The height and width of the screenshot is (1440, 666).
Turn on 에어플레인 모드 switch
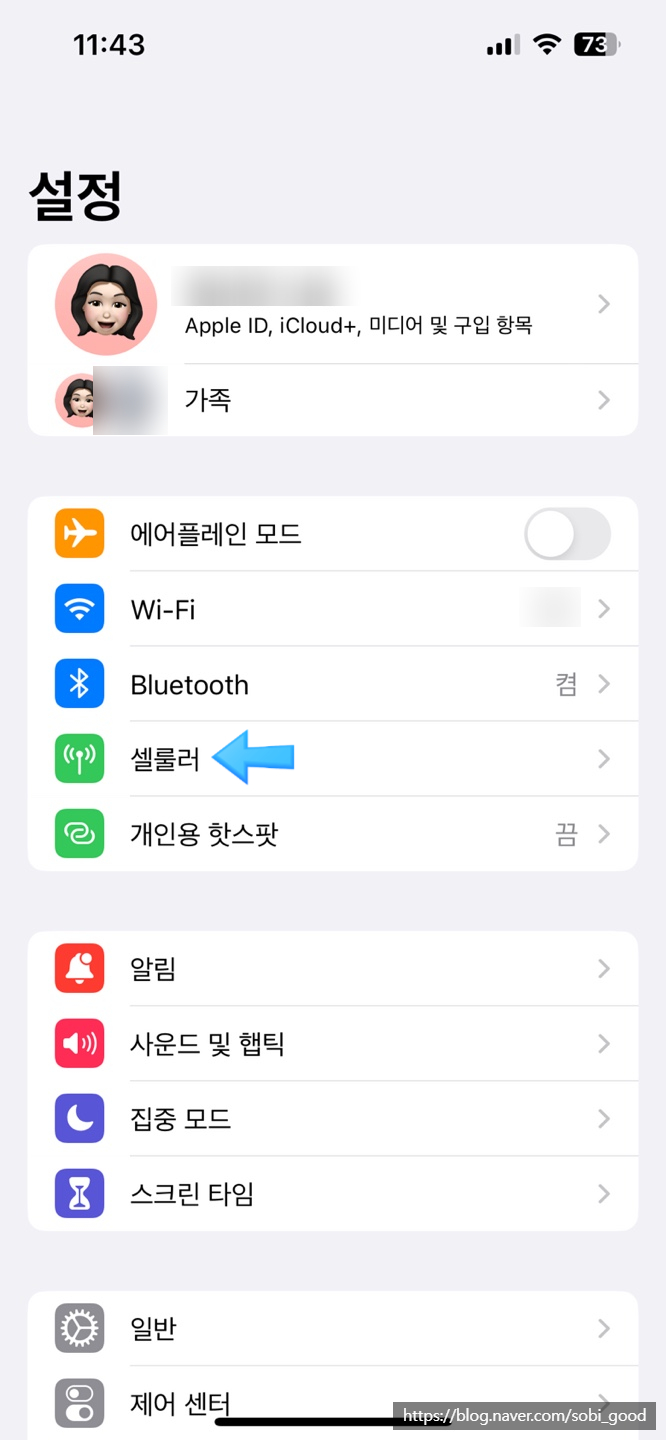[x=567, y=534]
